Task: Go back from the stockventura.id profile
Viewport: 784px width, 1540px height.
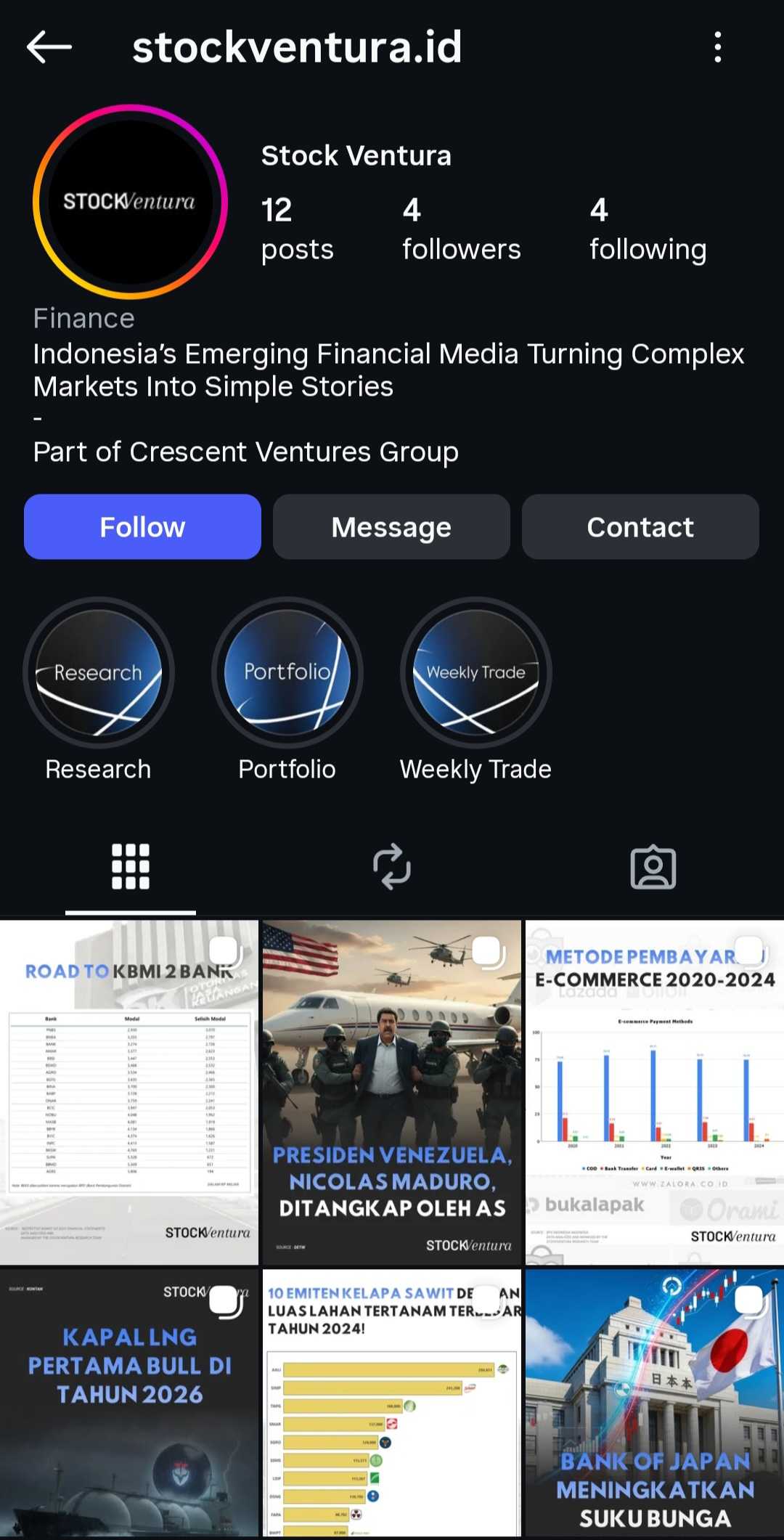Action: (x=49, y=47)
